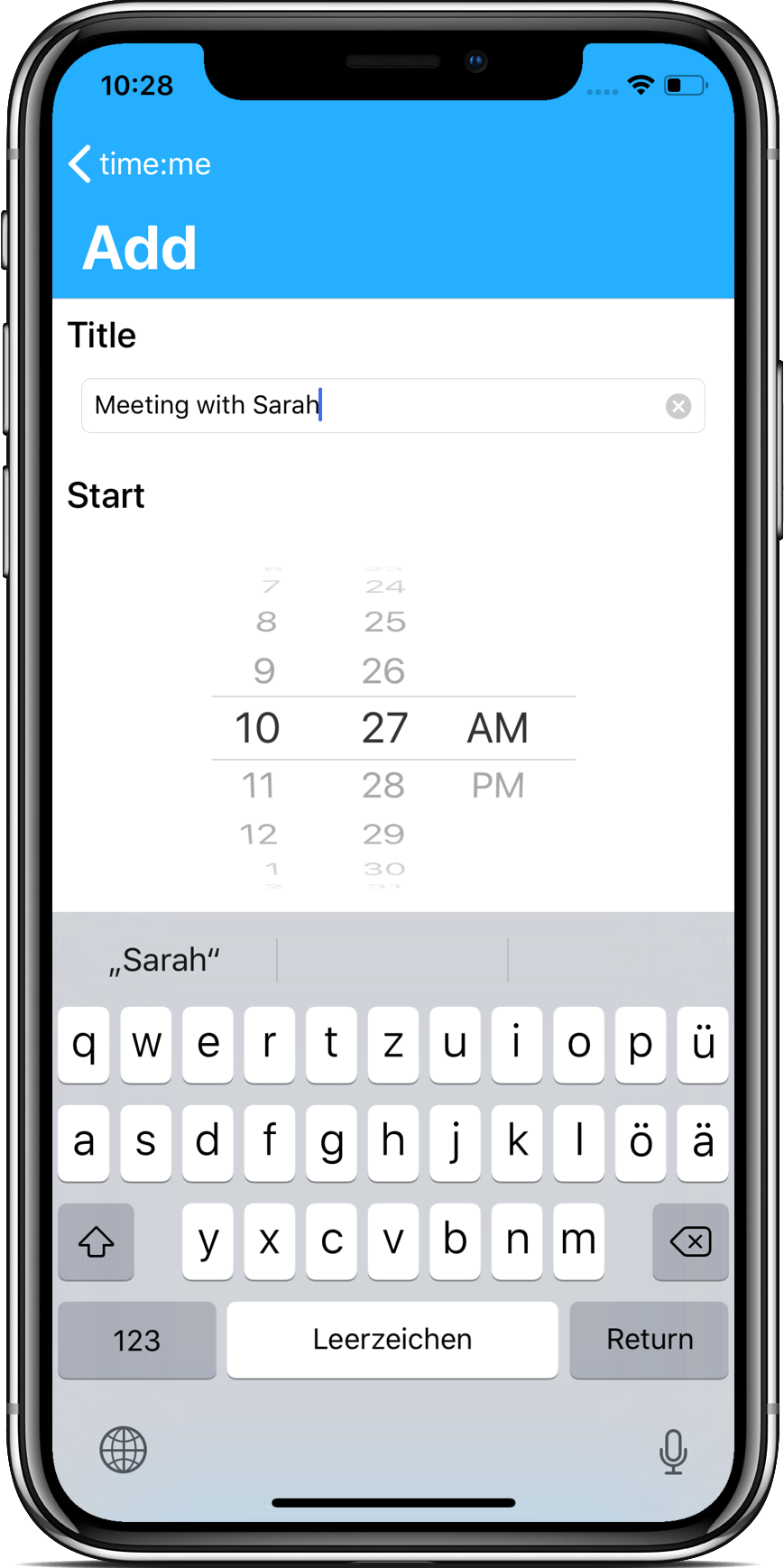Select hour 9 in the picker

point(263,671)
